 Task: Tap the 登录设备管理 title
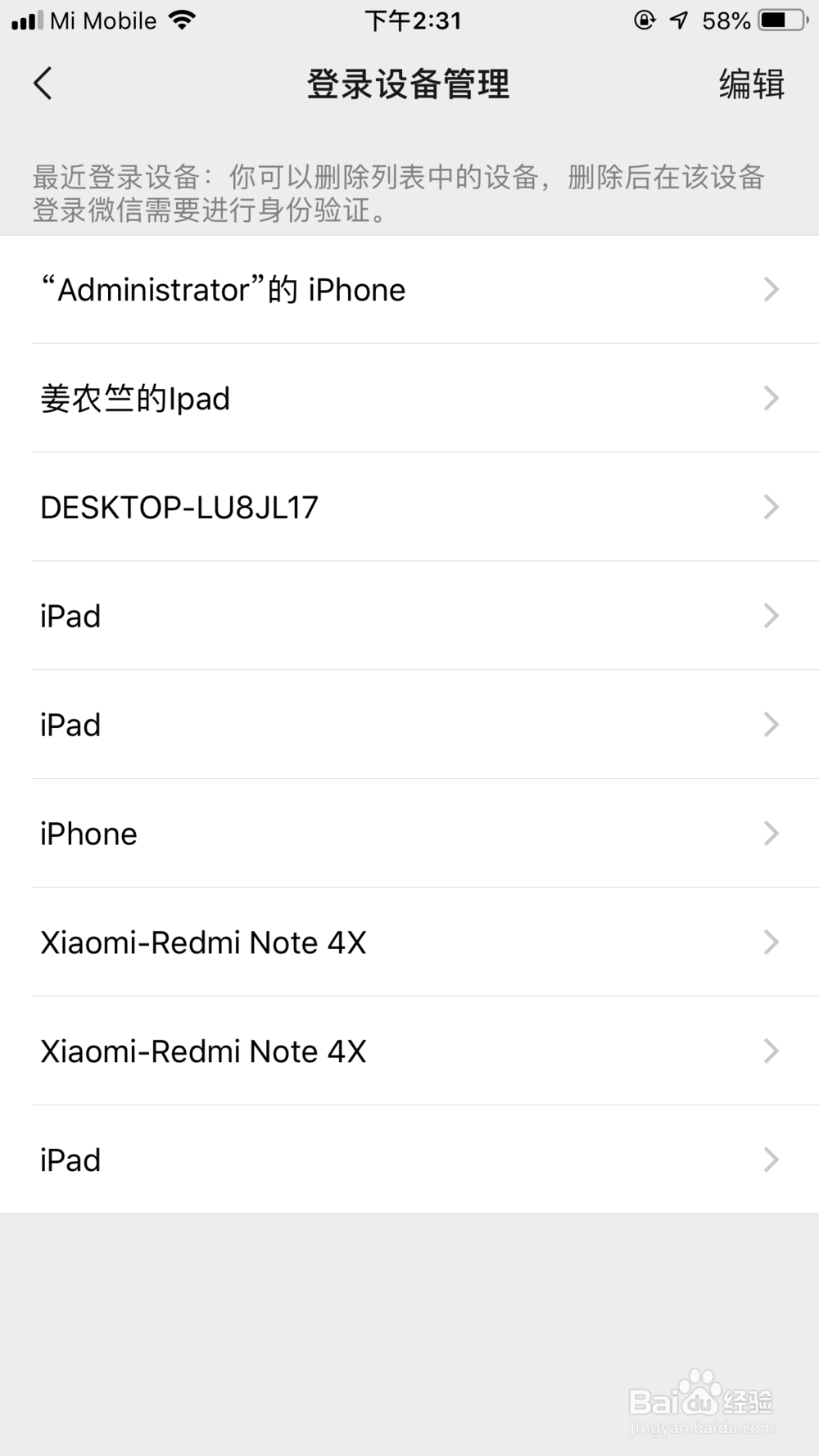point(409,83)
